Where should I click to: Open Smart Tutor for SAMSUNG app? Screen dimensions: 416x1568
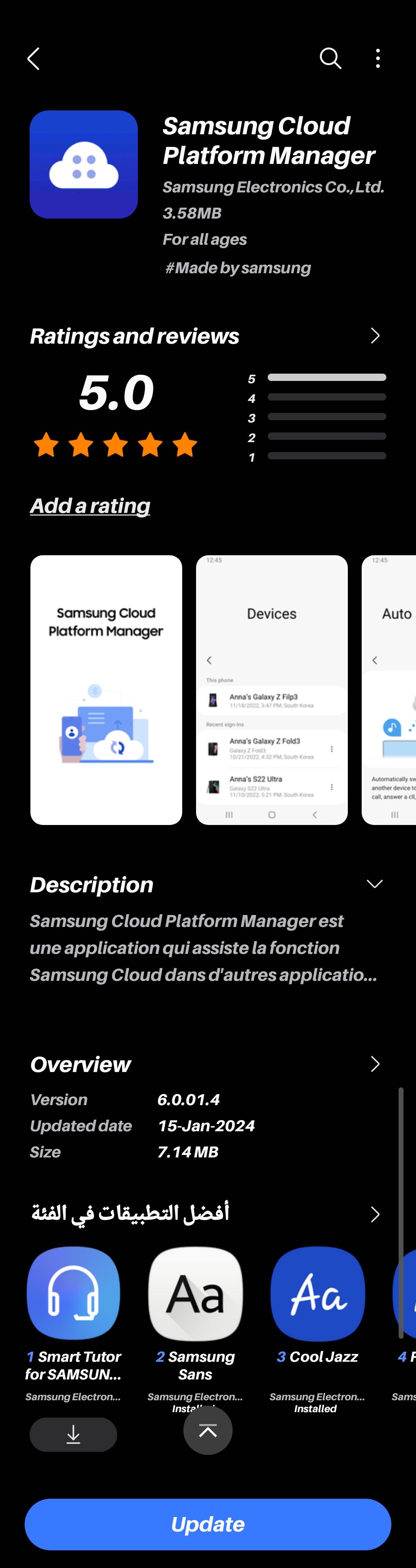pos(73,1294)
